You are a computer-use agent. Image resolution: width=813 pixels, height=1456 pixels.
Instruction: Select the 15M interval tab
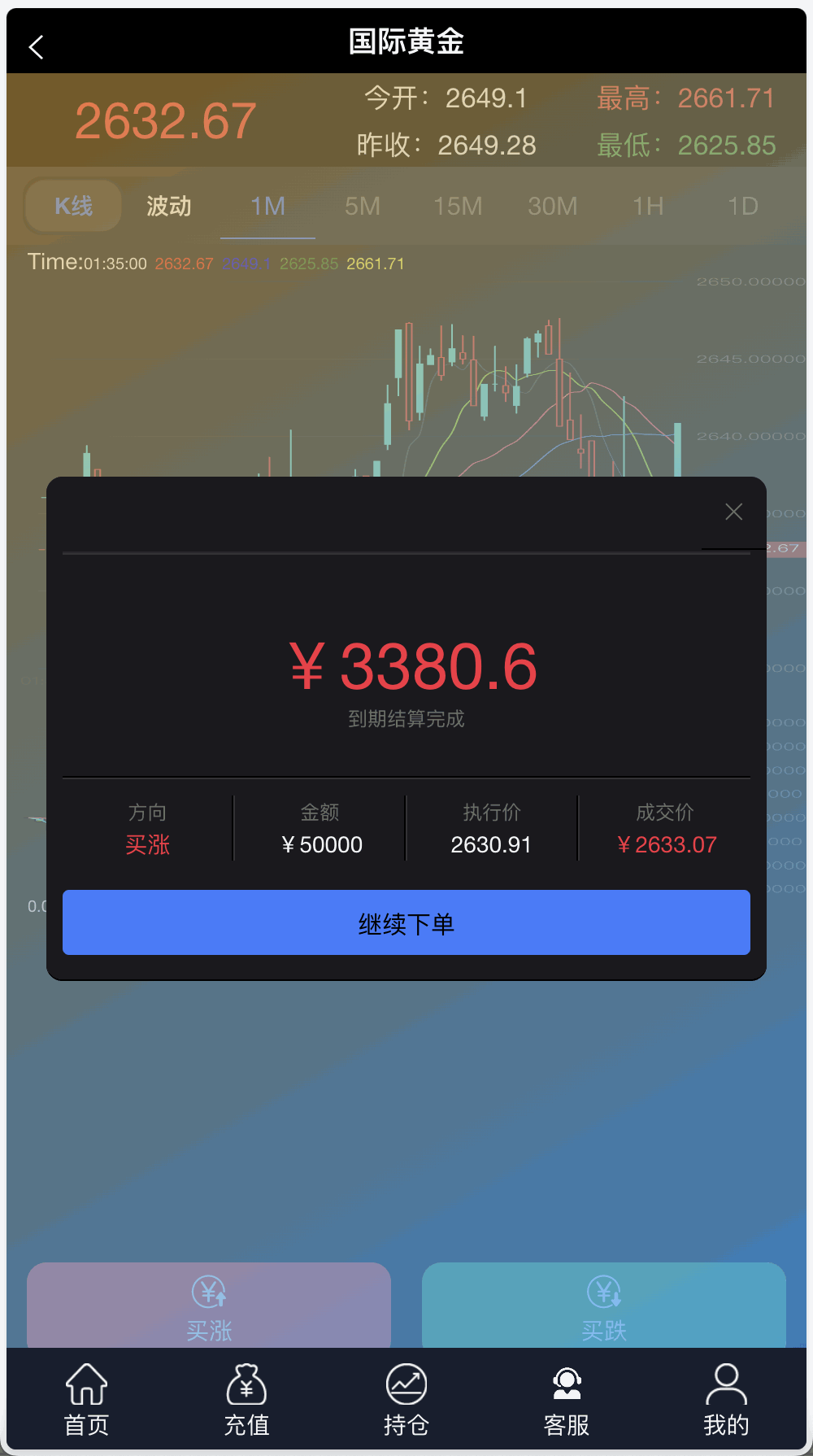[x=457, y=206]
